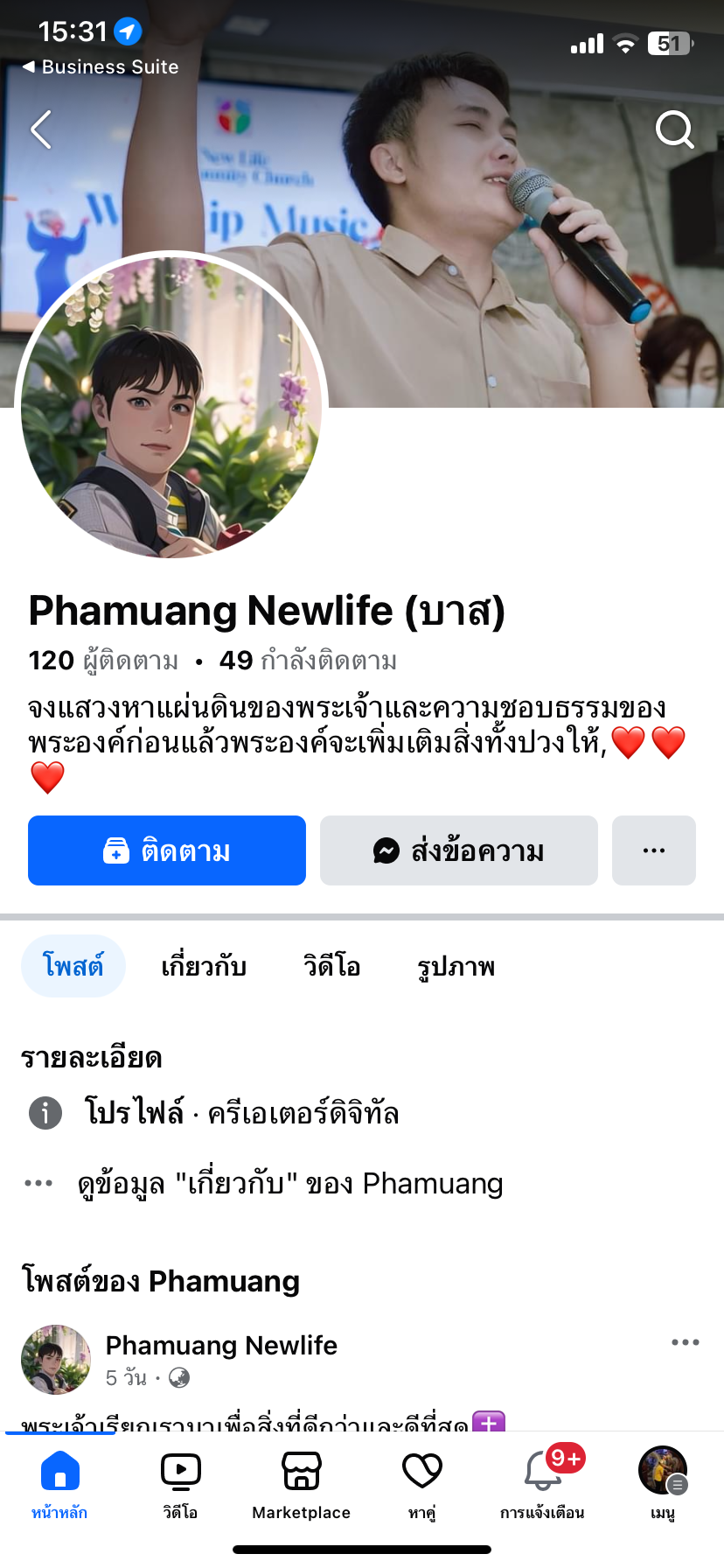Return to Business Suite app

[x=101, y=67]
